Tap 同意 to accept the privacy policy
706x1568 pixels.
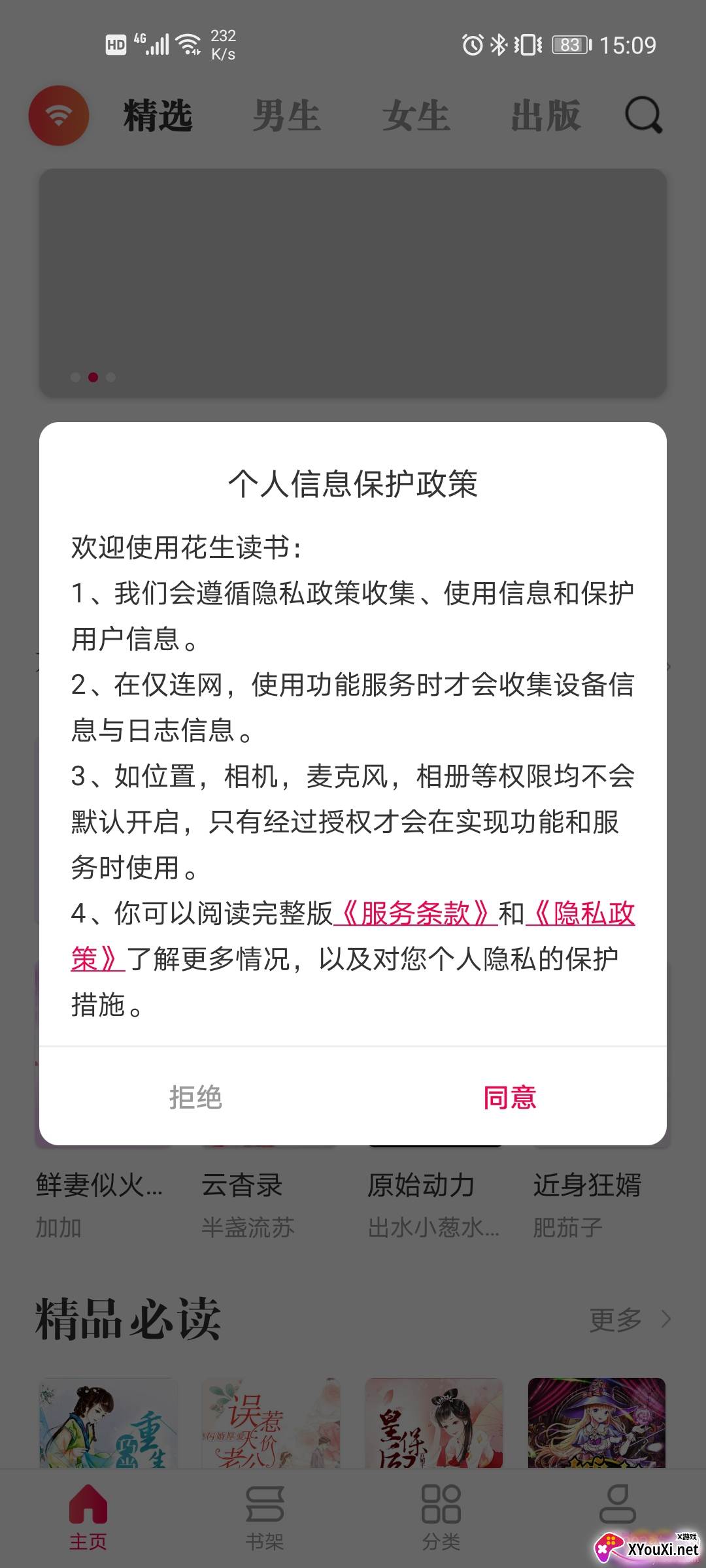tap(509, 1098)
